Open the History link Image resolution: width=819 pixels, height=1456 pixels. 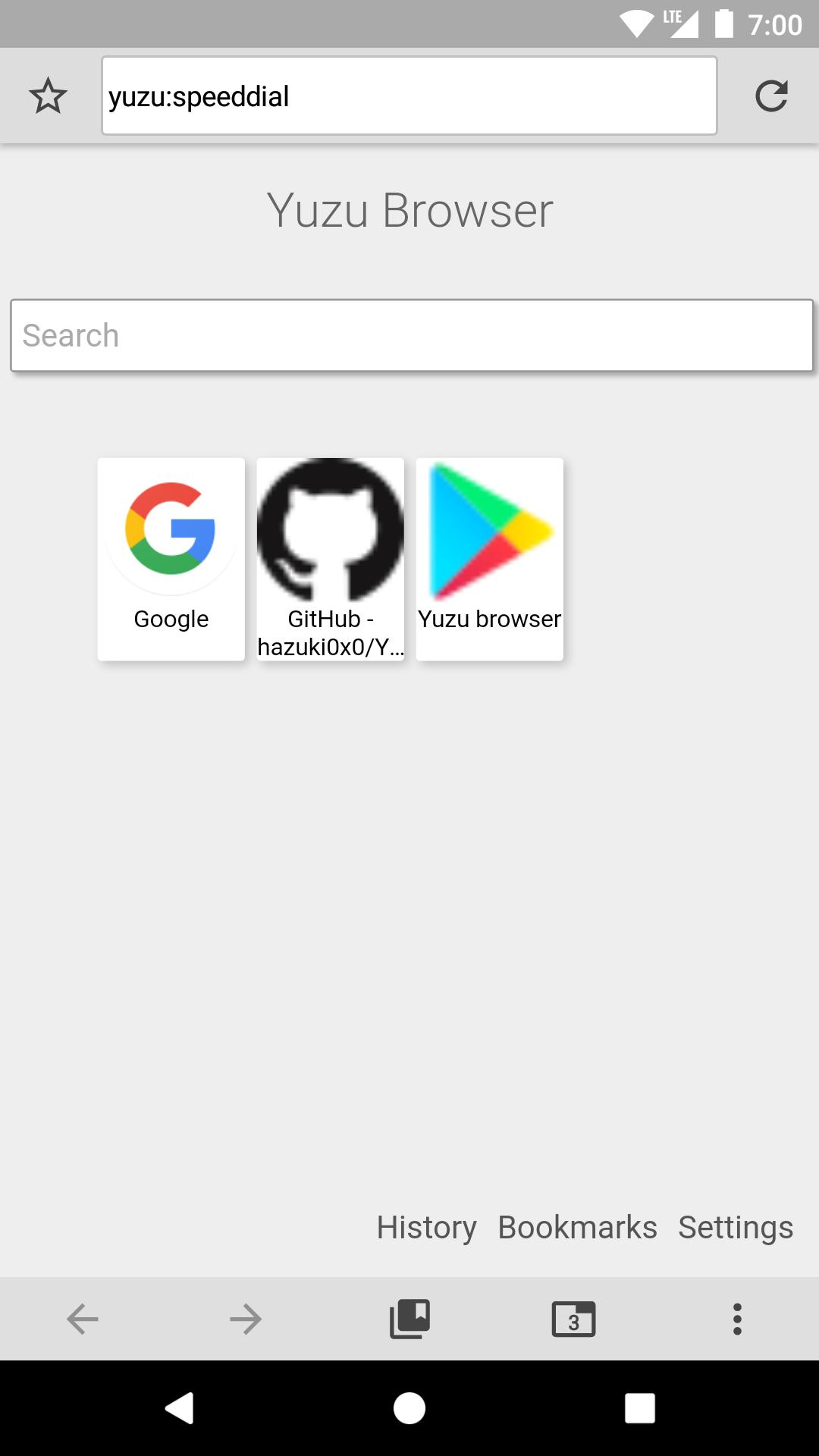coord(426,1227)
